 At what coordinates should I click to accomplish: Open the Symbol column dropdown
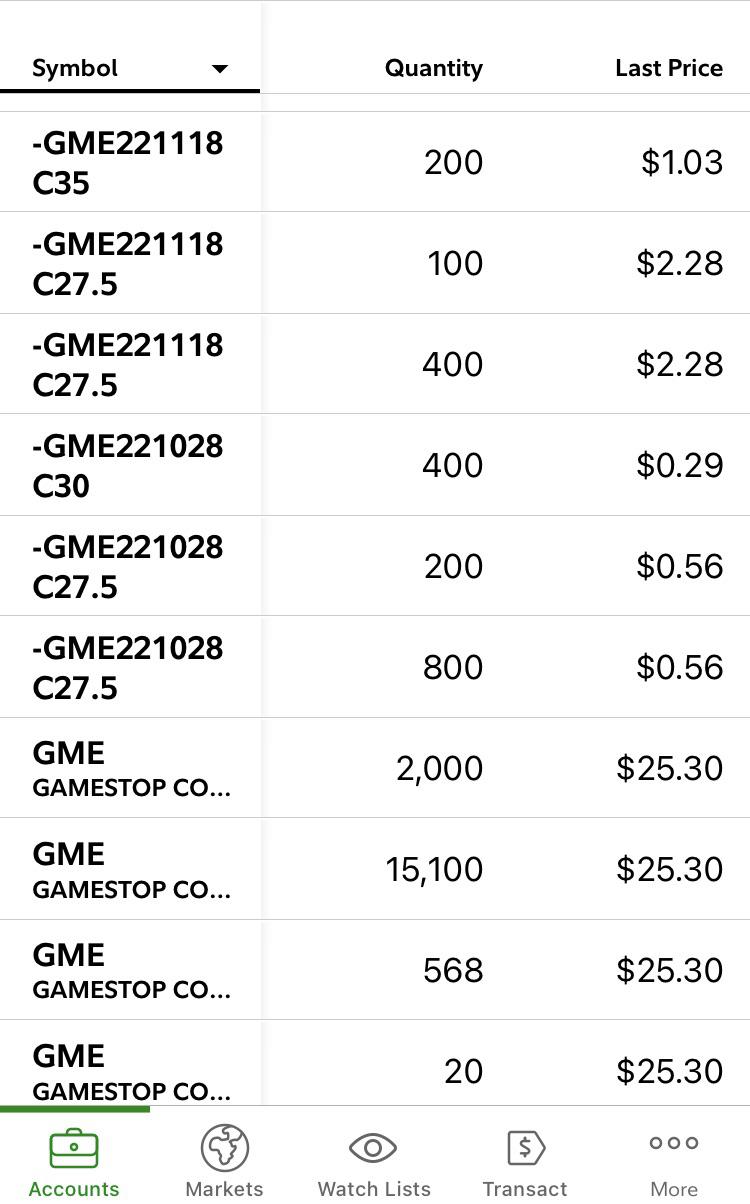tap(220, 69)
